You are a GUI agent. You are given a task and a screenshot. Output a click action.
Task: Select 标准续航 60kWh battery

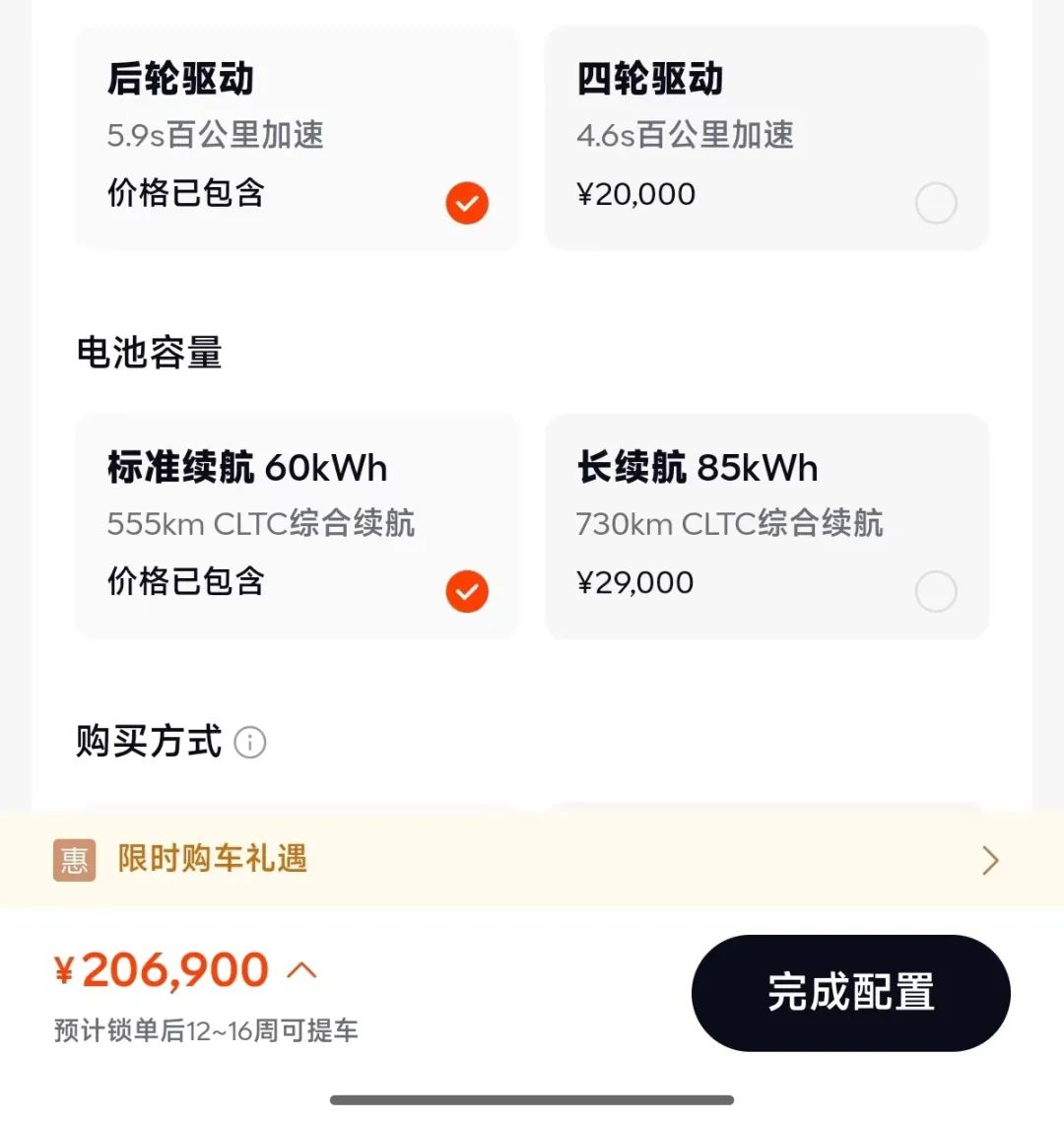click(x=296, y=525)
